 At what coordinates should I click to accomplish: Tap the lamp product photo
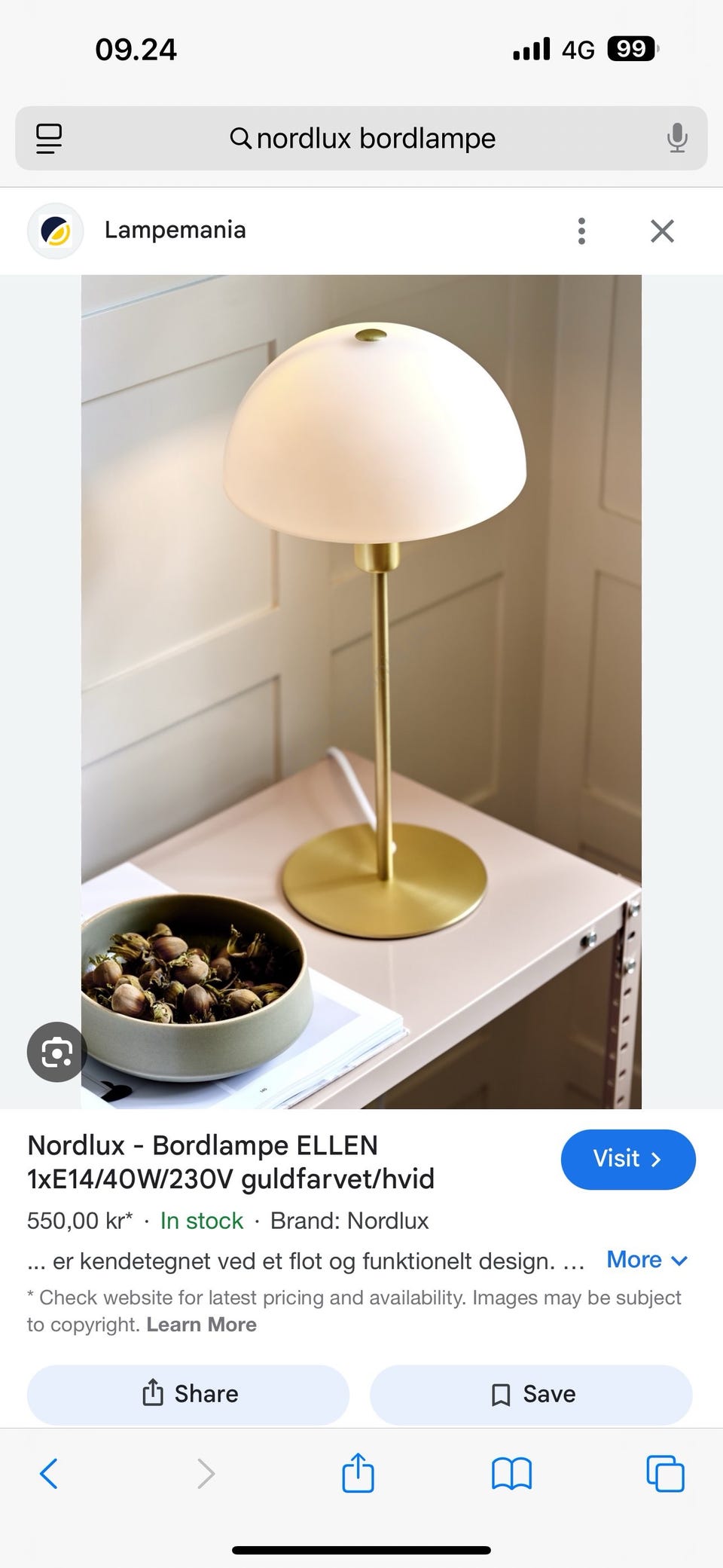[x=361, y=678]
